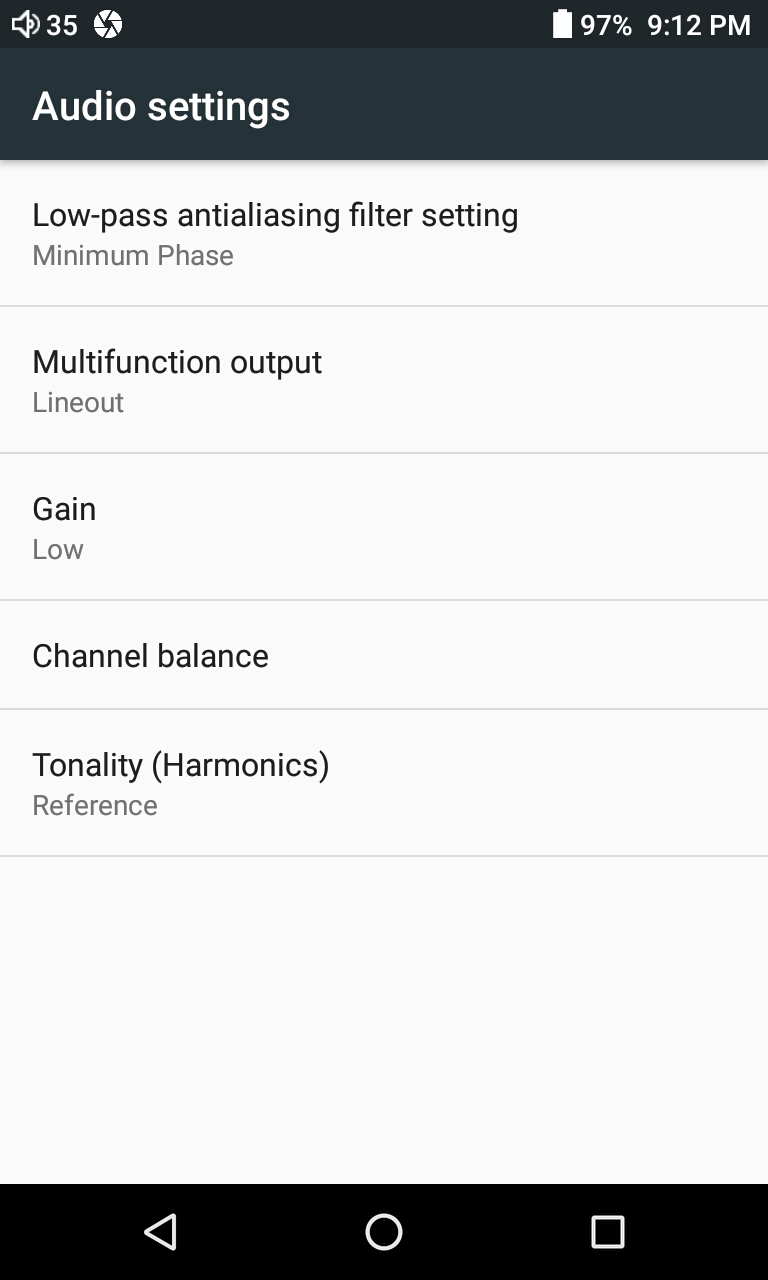The image size is (768, 1280).
Task: Go back using the navigation bar
Action: 160,1232
